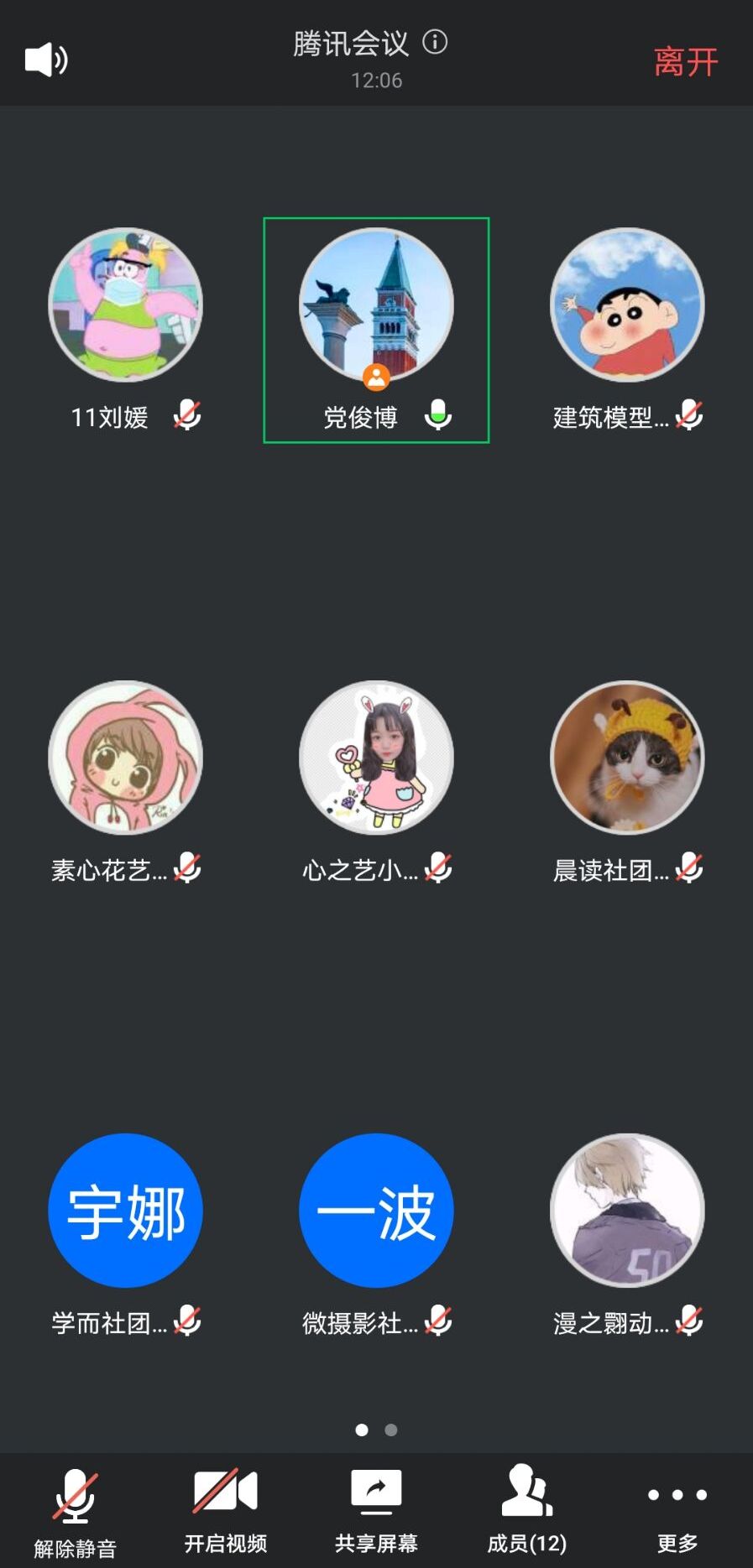Tap 离开 to leave the meeting

(685, 62)
